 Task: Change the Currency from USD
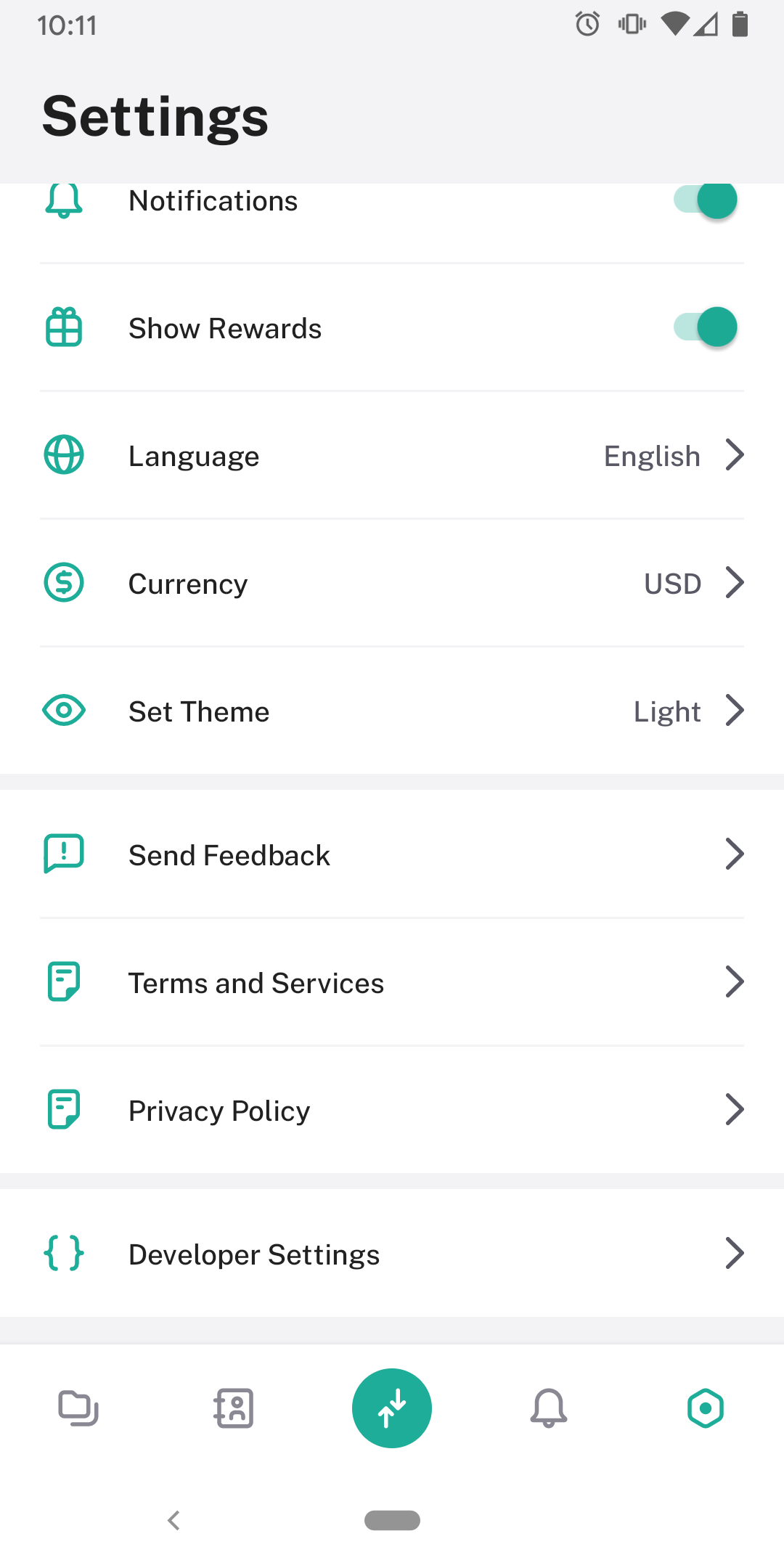click(392, 584)
